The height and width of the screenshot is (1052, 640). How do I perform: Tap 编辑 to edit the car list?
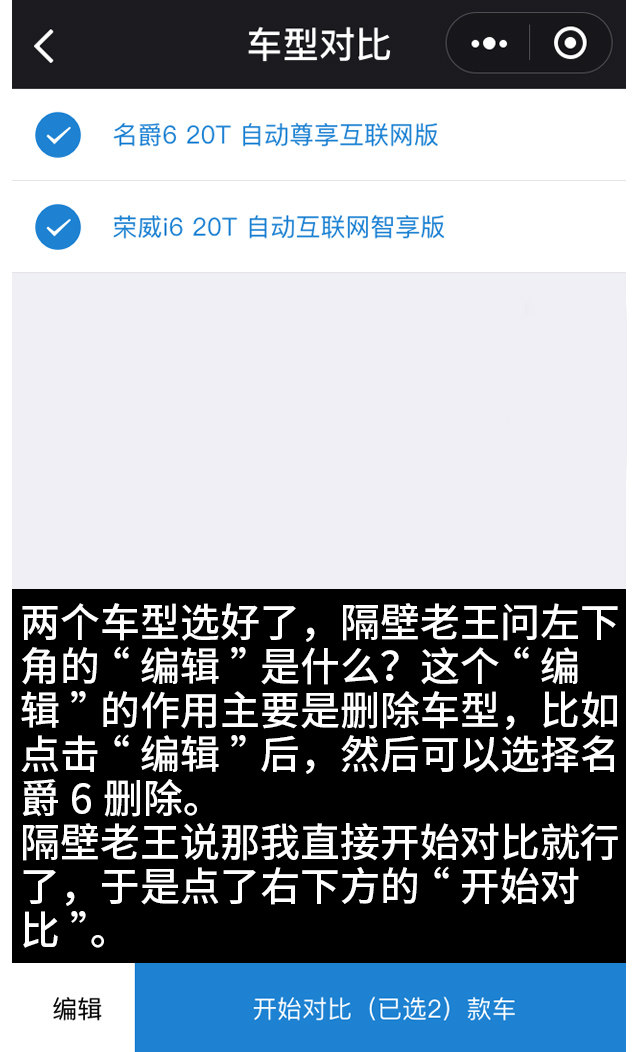coord(77,1009)
